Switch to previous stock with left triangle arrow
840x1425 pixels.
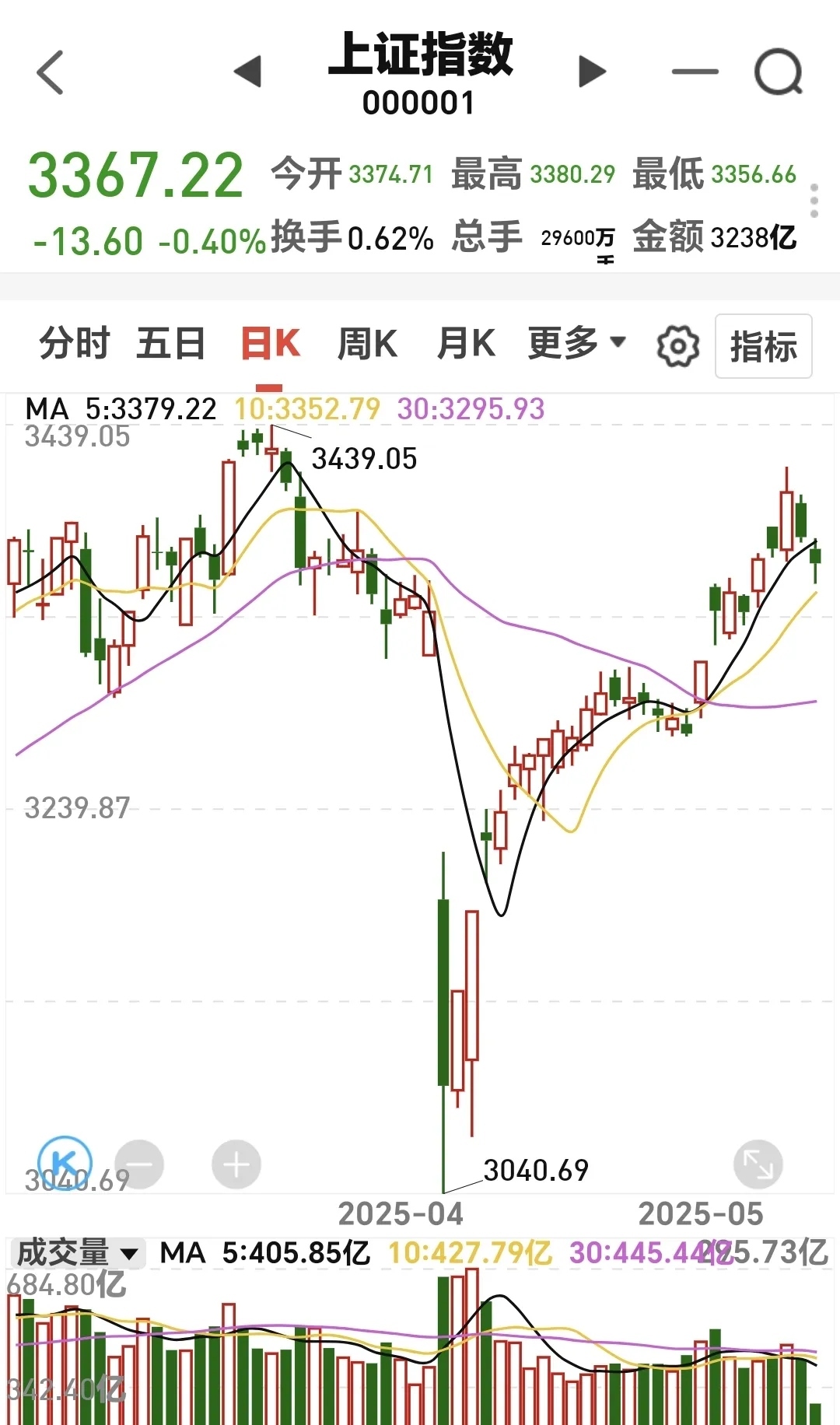tap(247, 71)
